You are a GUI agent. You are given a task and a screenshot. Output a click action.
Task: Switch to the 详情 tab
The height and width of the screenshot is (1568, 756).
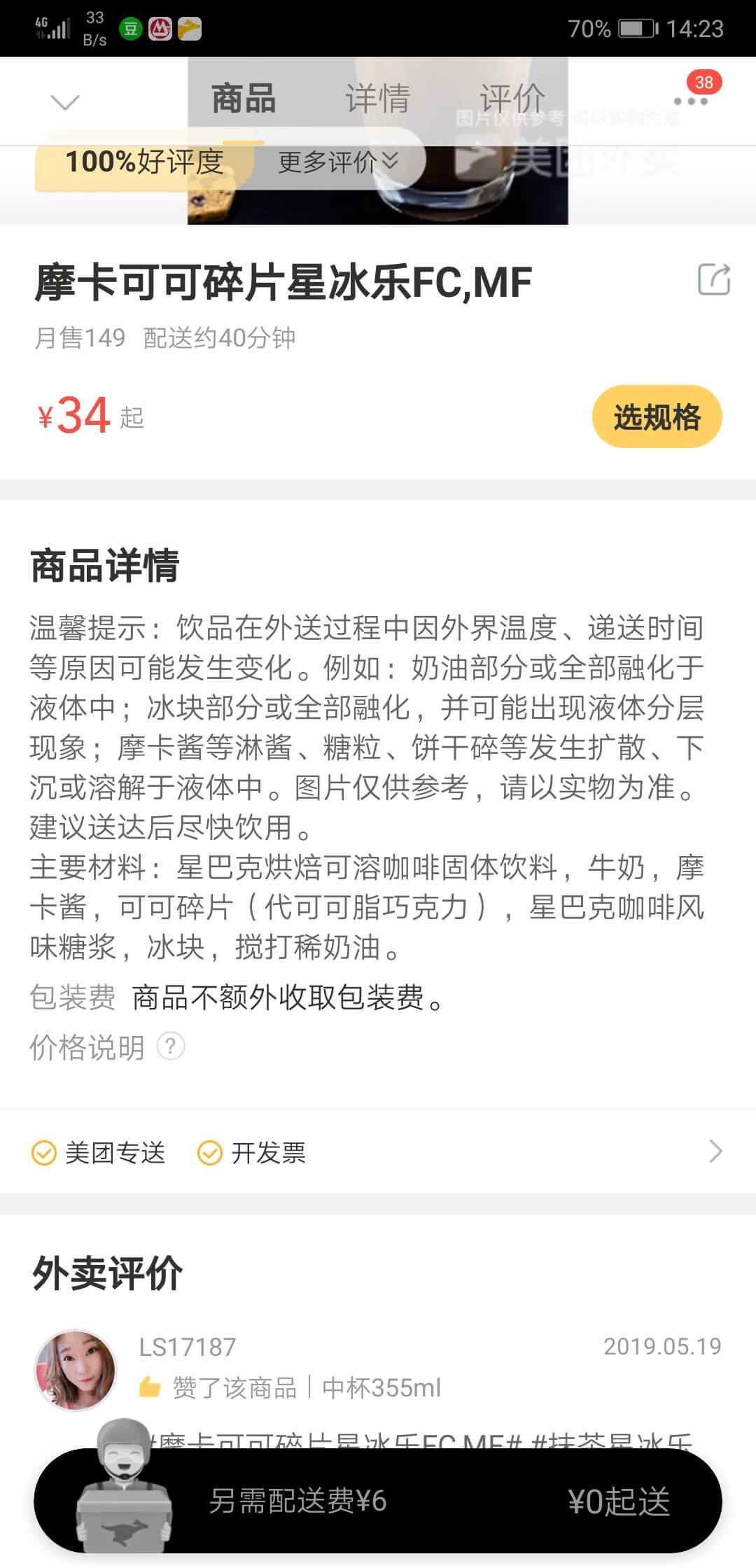pyautogui.click(x=378, y=99)
